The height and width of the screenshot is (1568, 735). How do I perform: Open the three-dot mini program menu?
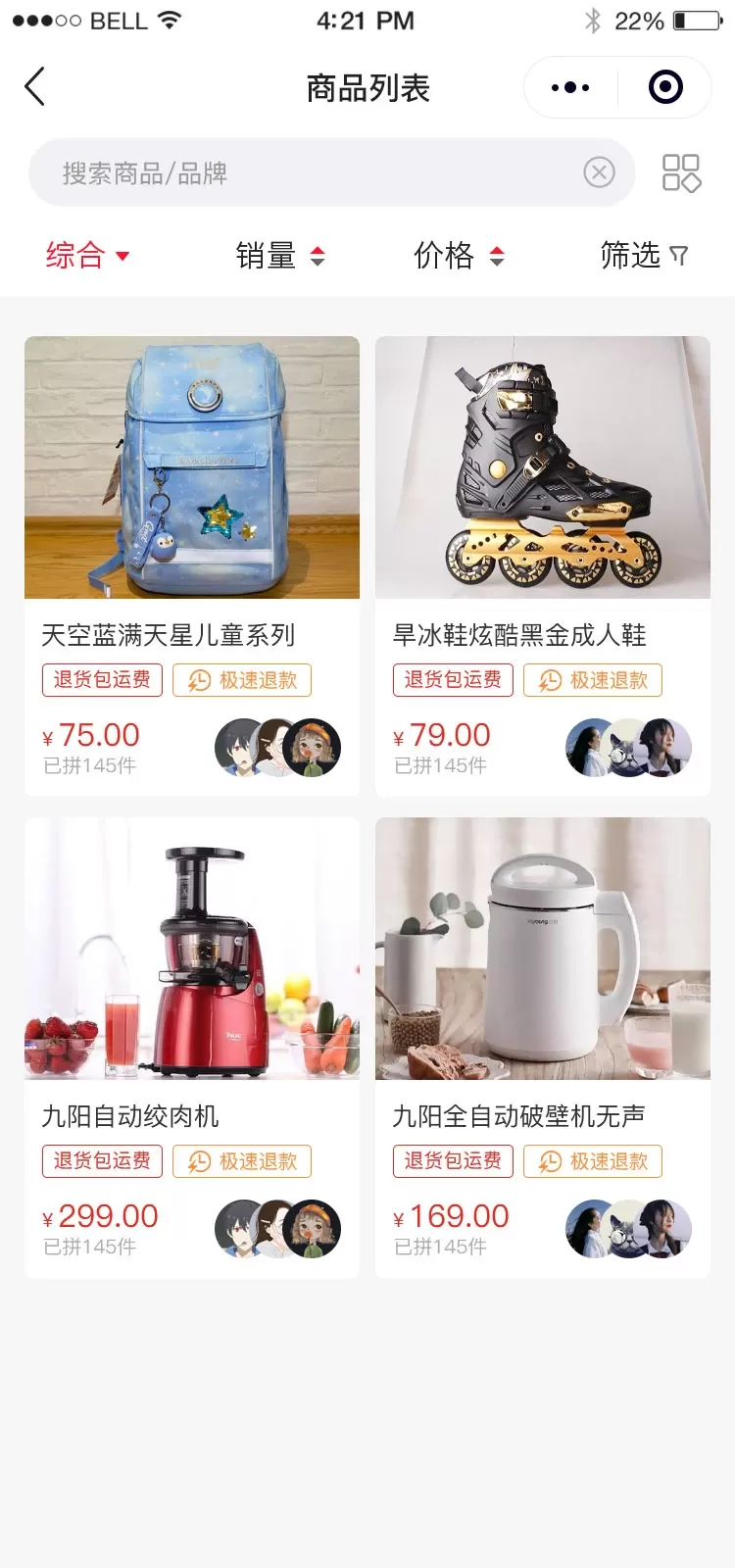[x=570, y=87]
